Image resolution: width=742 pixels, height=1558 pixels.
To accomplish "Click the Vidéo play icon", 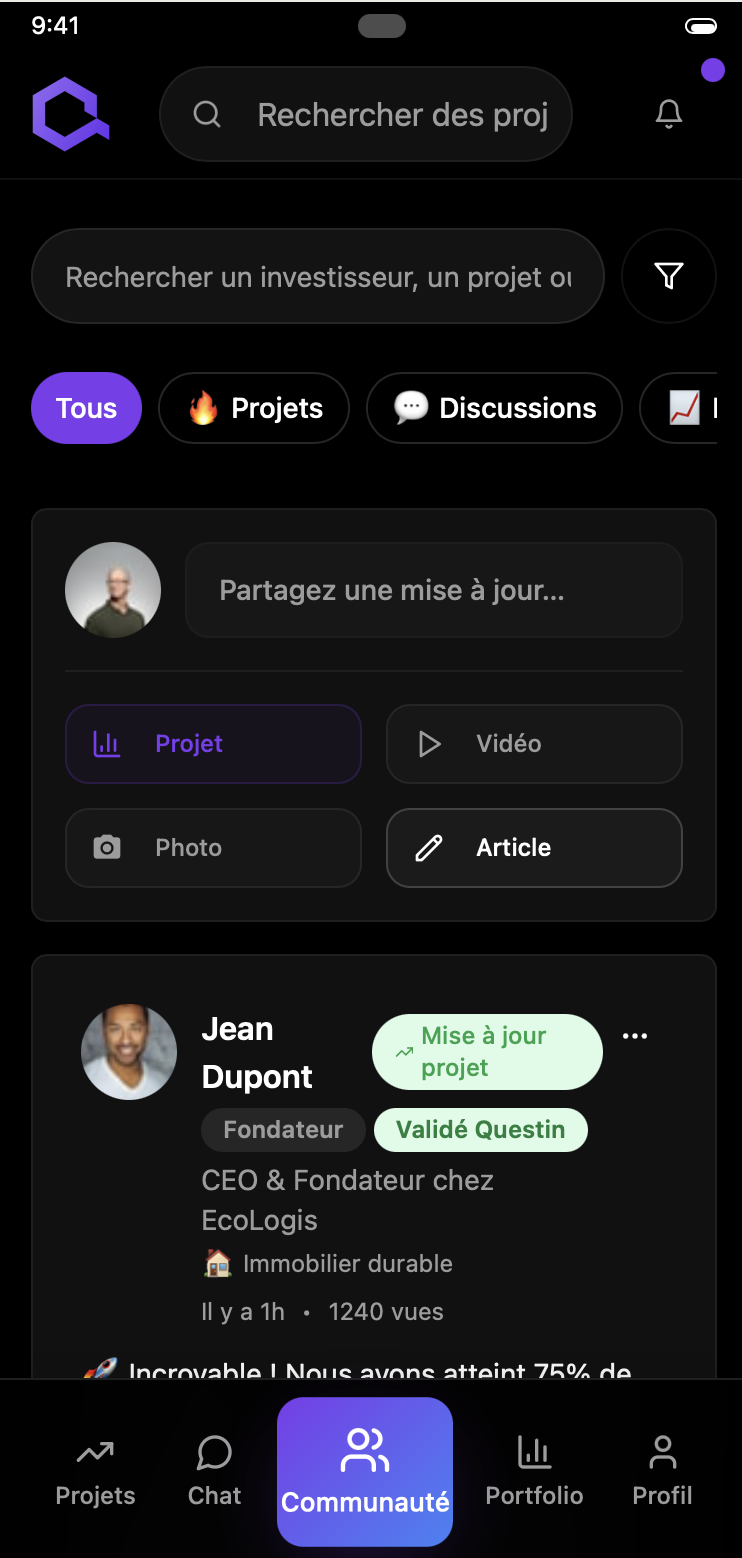I will click(x=430, y=743).
